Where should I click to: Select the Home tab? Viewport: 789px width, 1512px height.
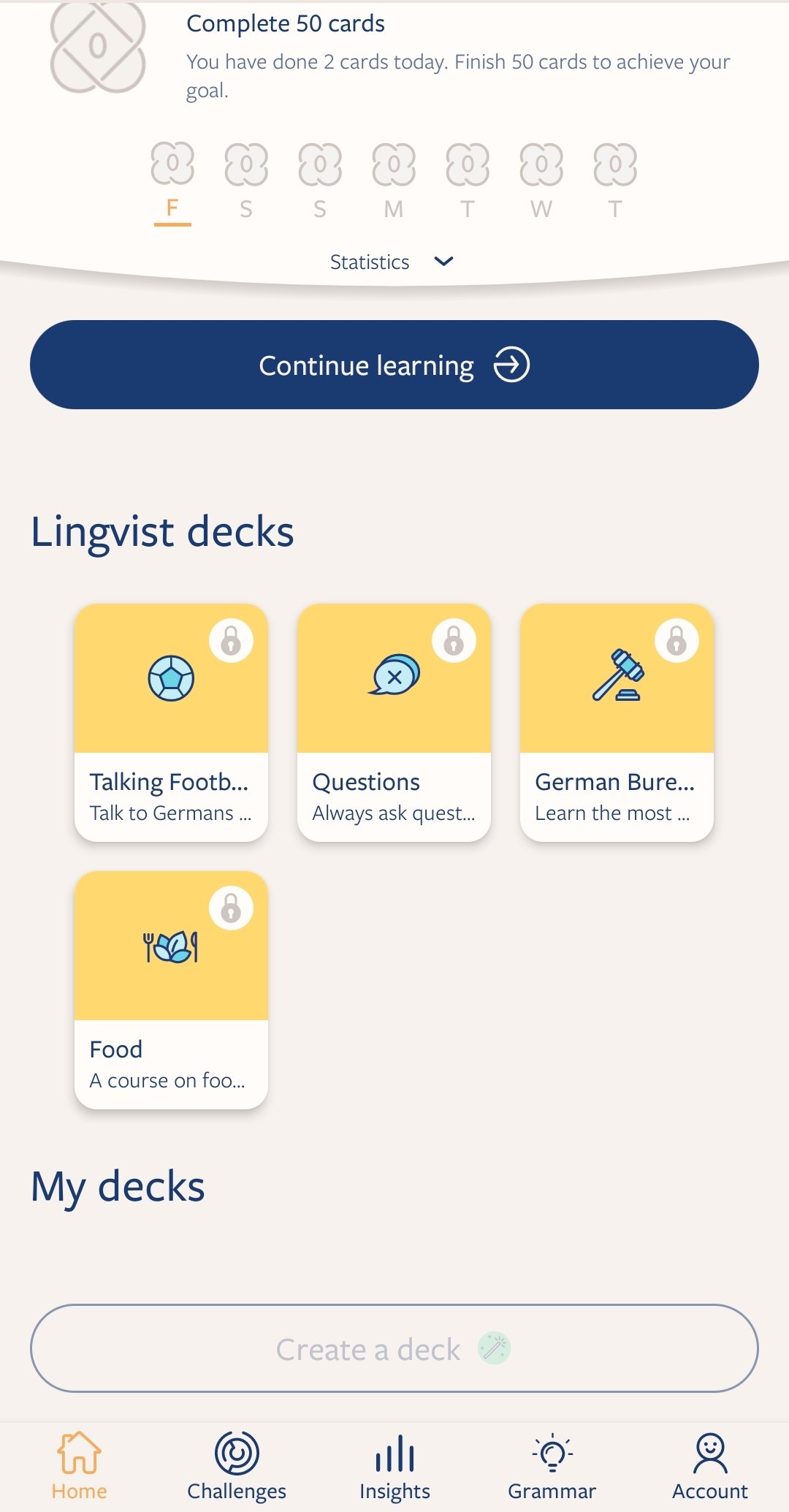point(79,1466)
